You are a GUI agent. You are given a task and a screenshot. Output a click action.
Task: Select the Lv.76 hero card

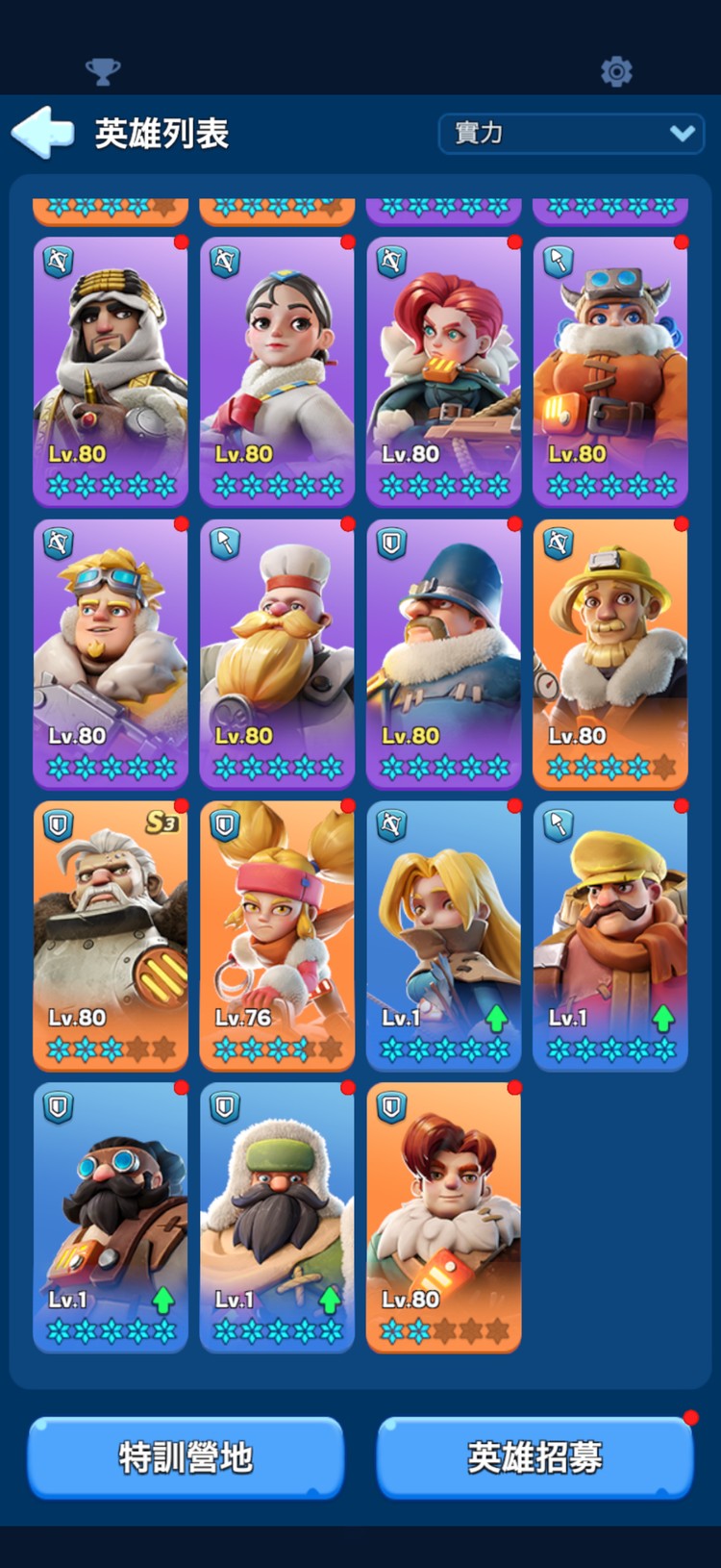tap(277, 934)
